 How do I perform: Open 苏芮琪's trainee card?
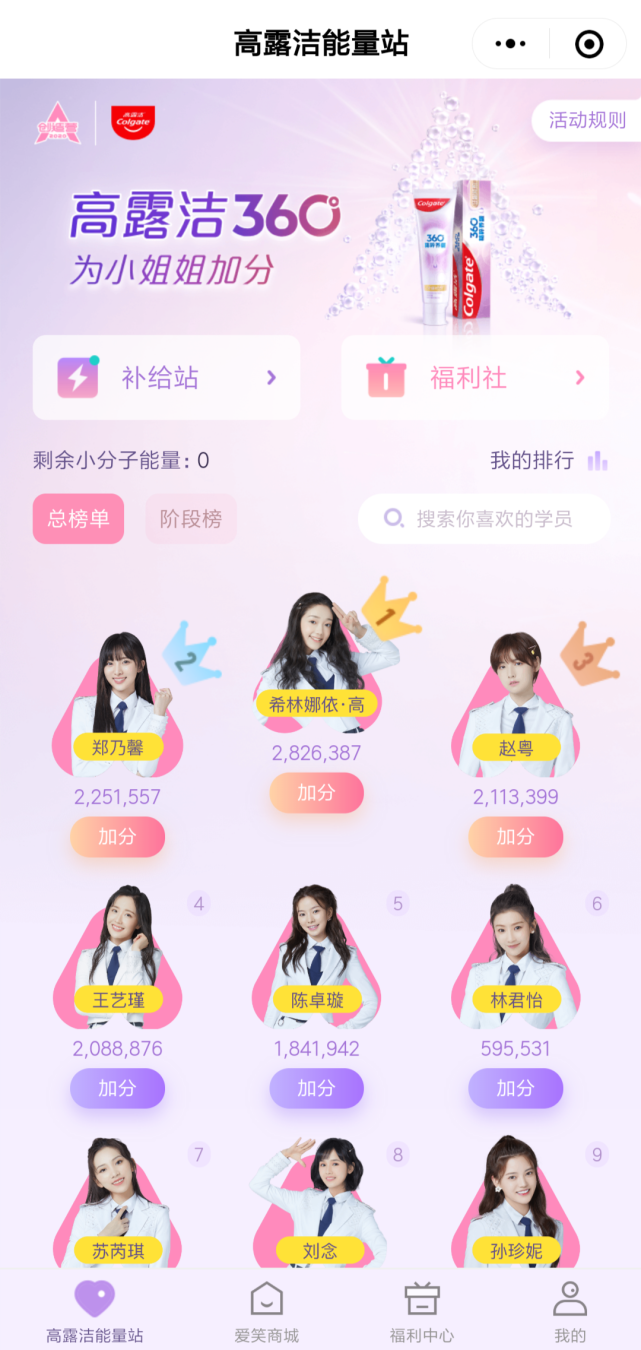[x=117, y=1210]
